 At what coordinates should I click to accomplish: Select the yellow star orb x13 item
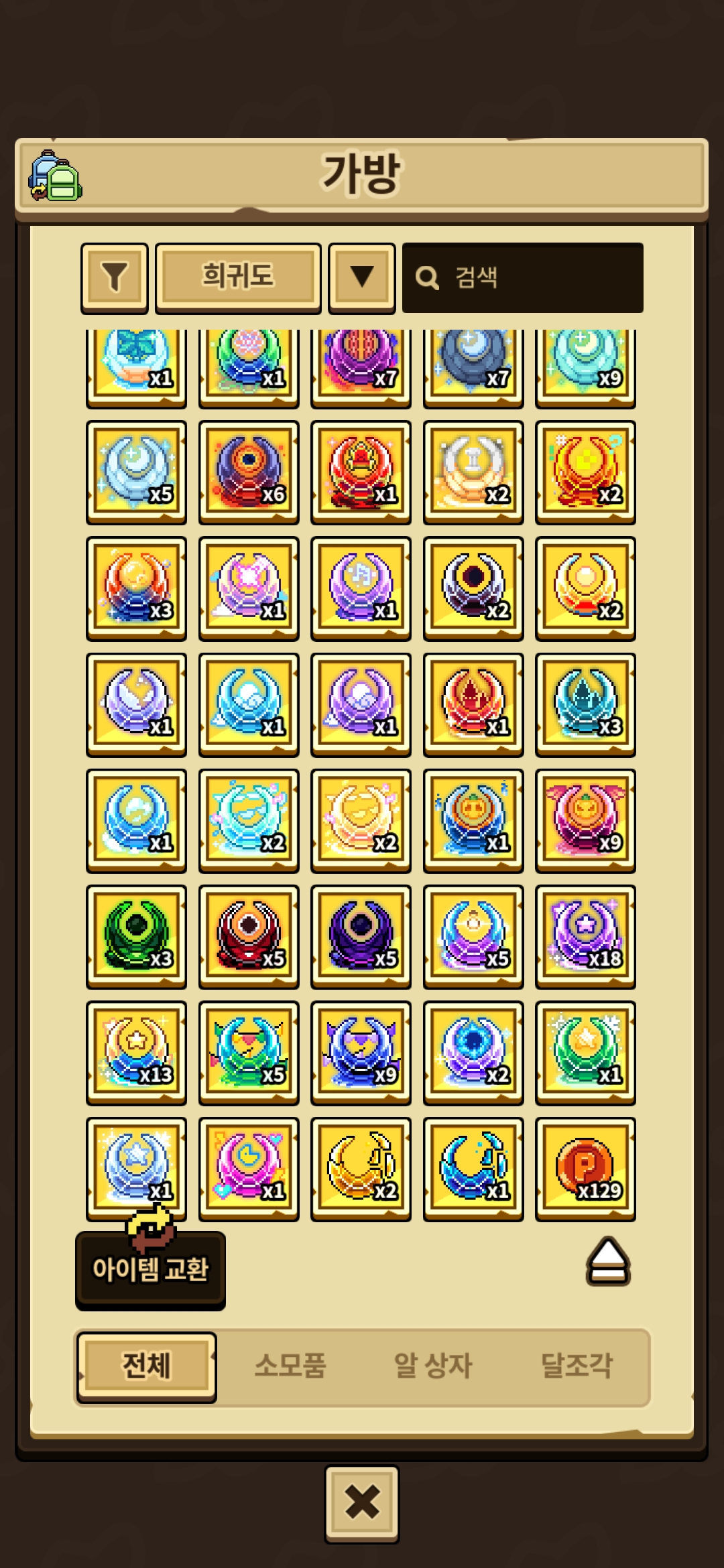pos(136,1053)
